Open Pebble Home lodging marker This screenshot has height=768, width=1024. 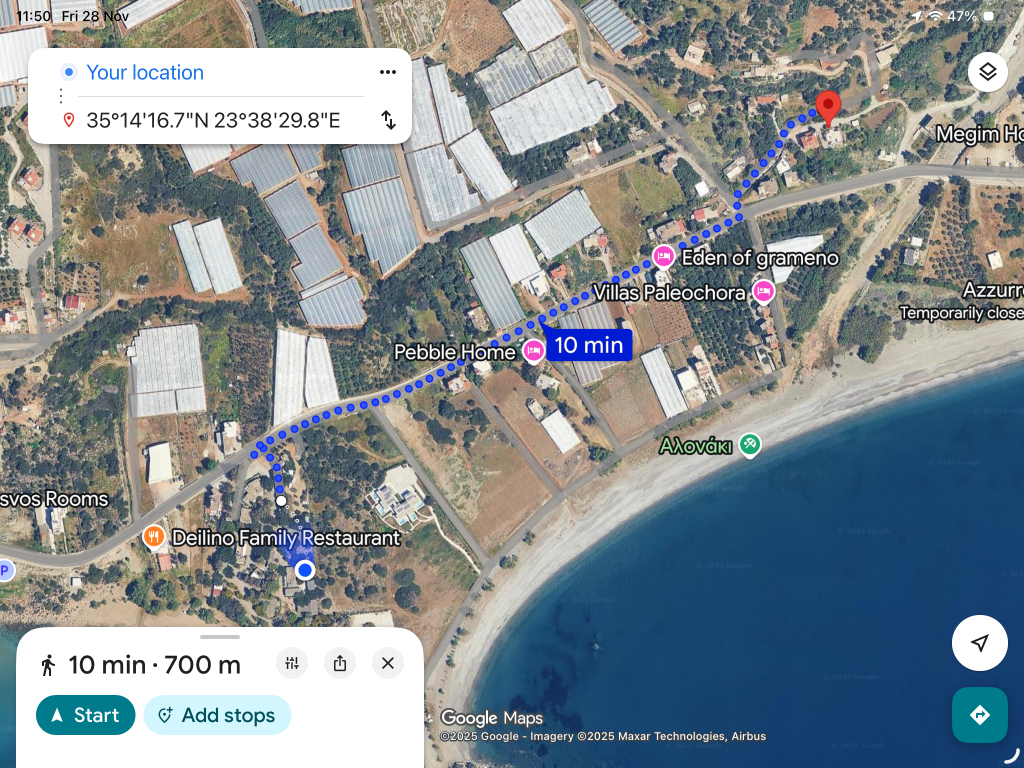point(534,351)
